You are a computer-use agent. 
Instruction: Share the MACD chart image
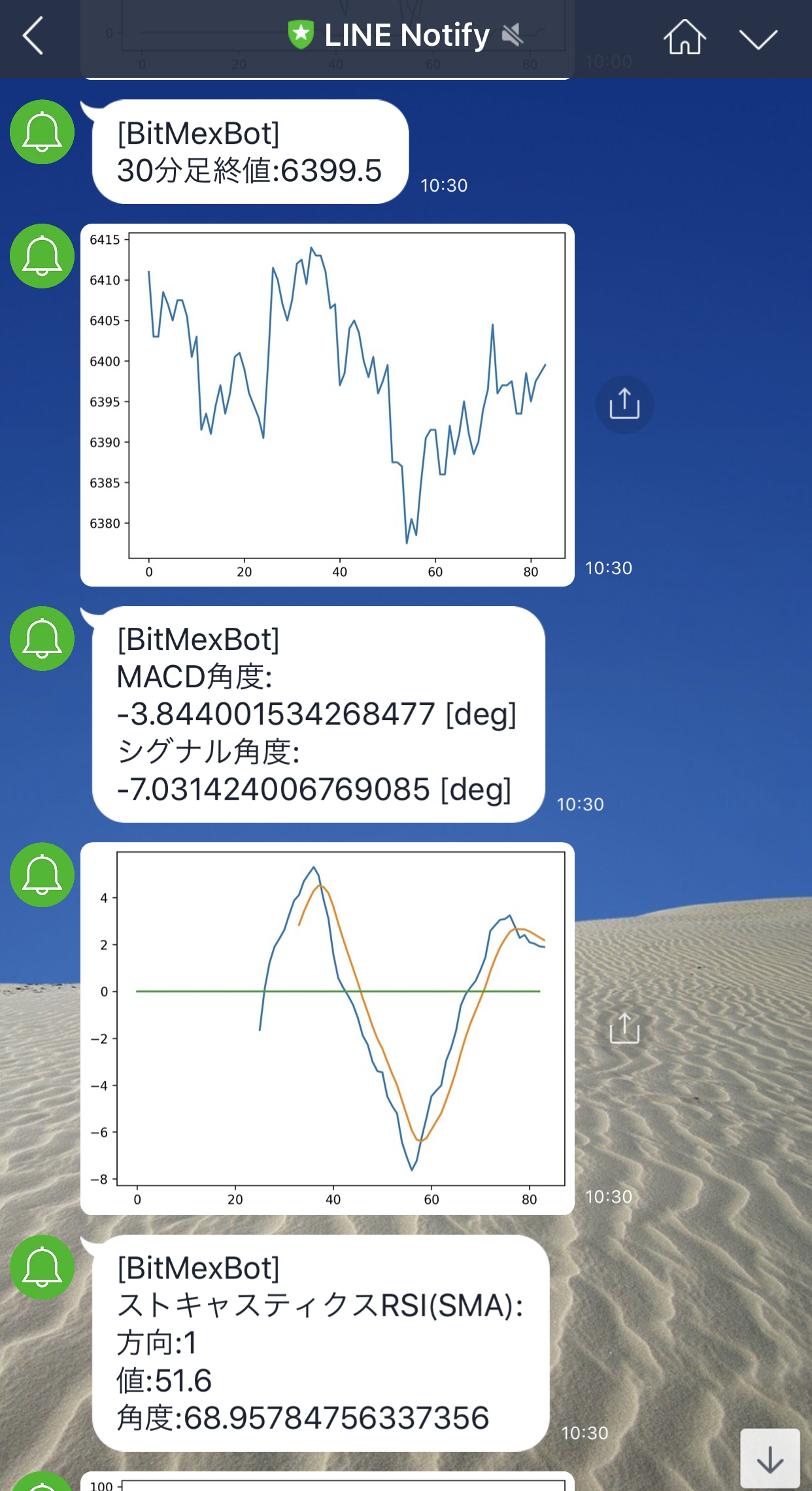pos(624,1029)
